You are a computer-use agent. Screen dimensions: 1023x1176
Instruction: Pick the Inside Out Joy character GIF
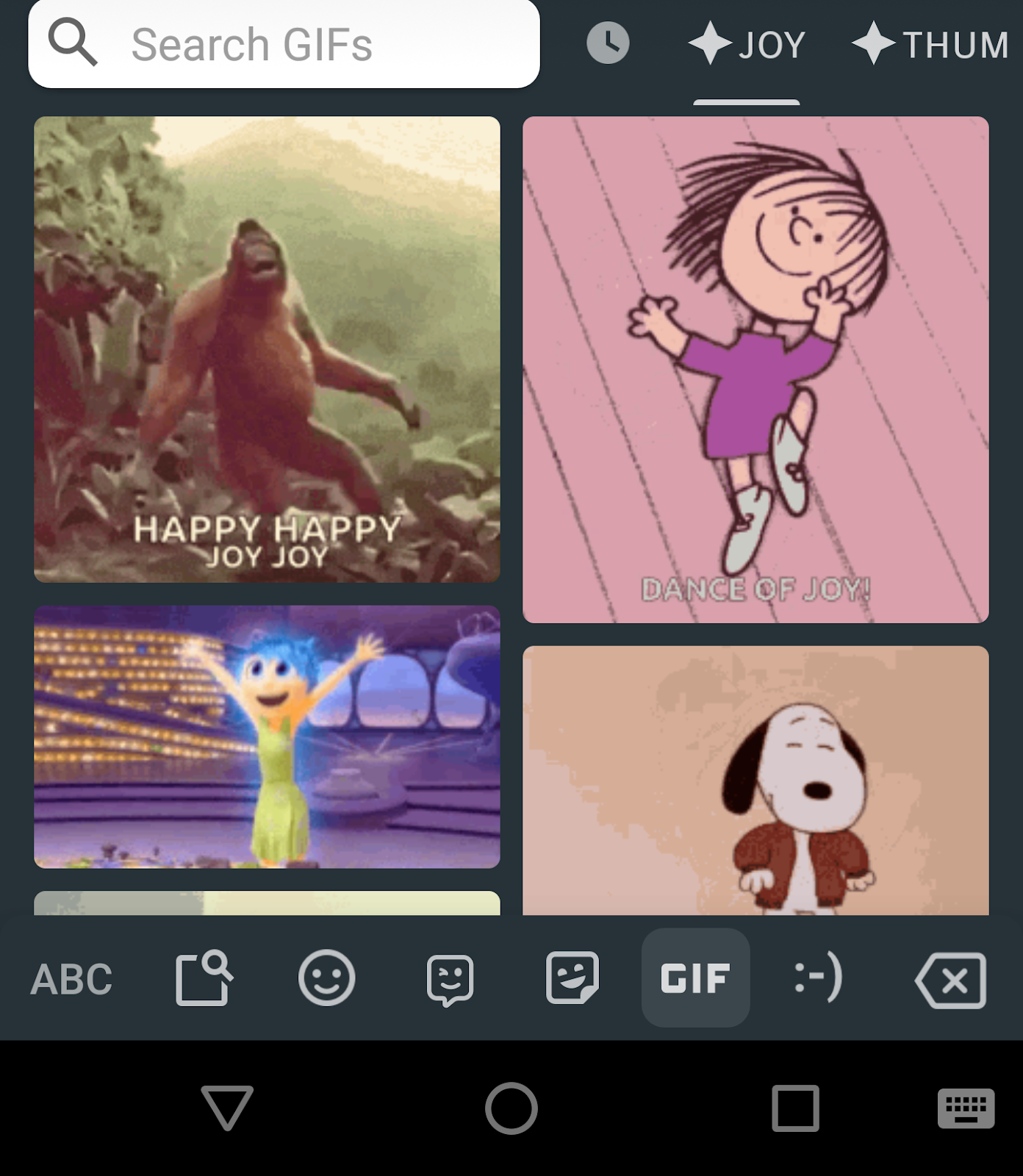point(267,736)
